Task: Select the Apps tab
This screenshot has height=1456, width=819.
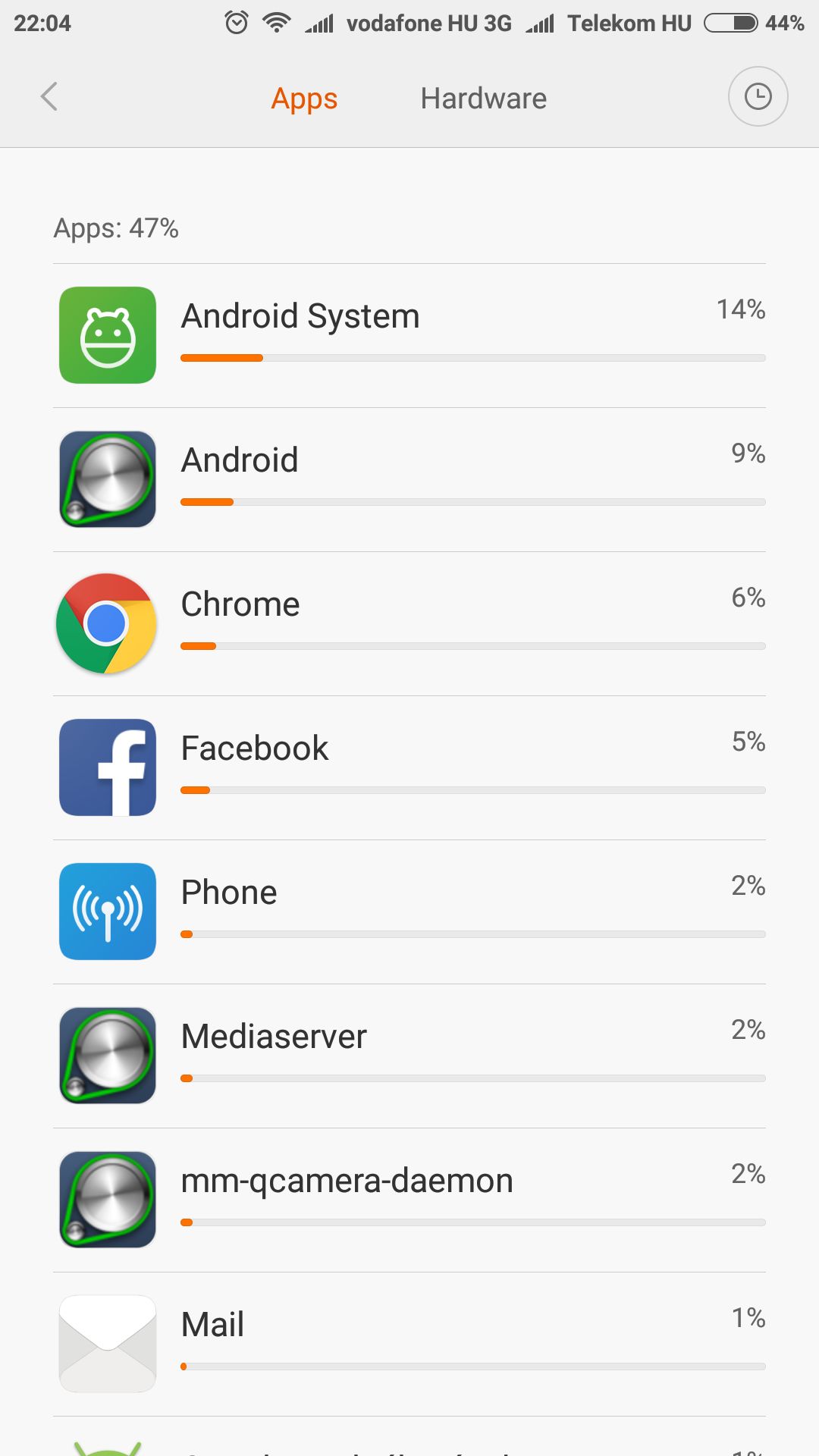Action: click(x=304, y=99)
